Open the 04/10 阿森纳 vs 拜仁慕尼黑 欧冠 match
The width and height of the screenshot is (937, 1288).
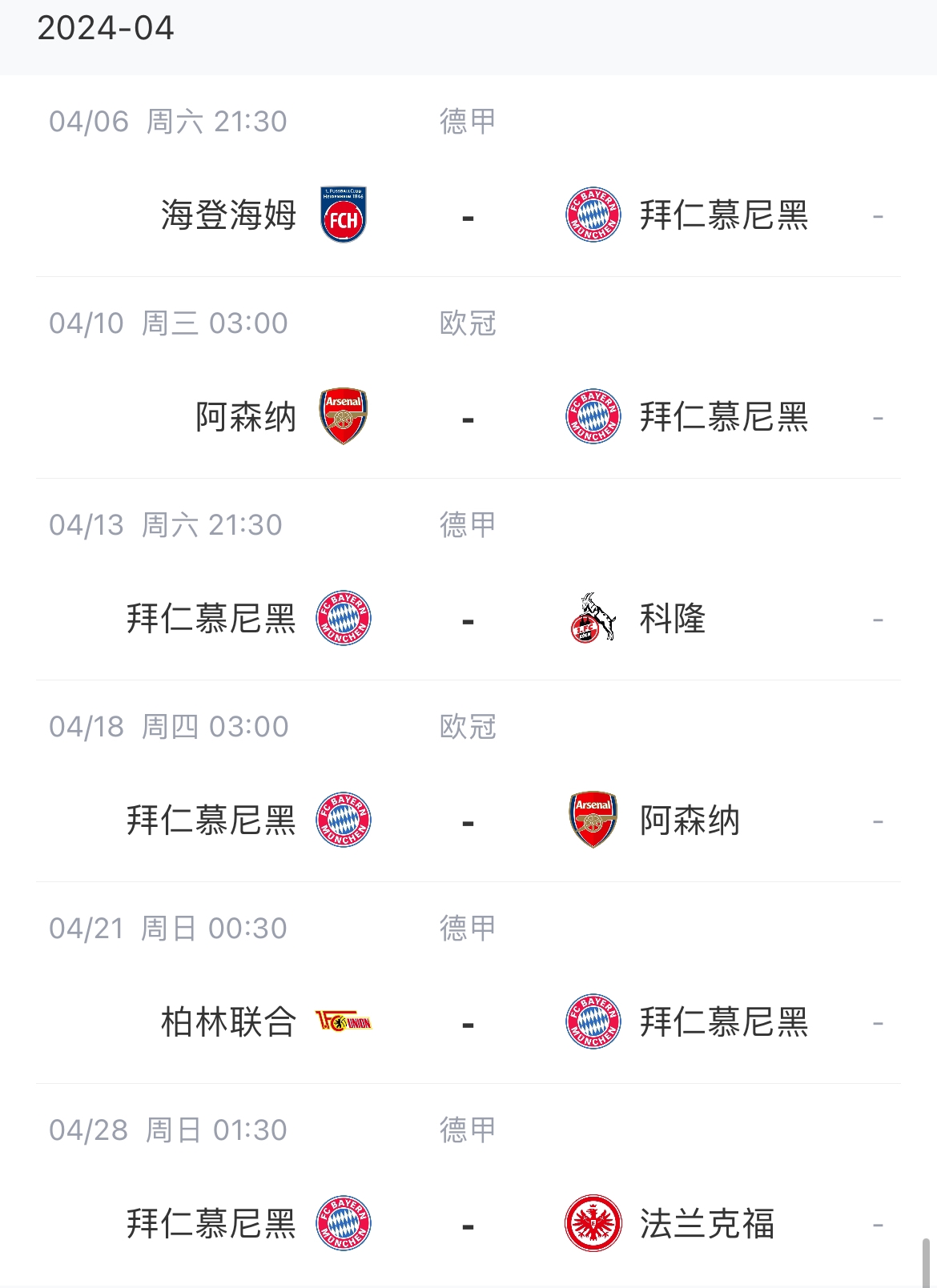click(x=468, y=418)
